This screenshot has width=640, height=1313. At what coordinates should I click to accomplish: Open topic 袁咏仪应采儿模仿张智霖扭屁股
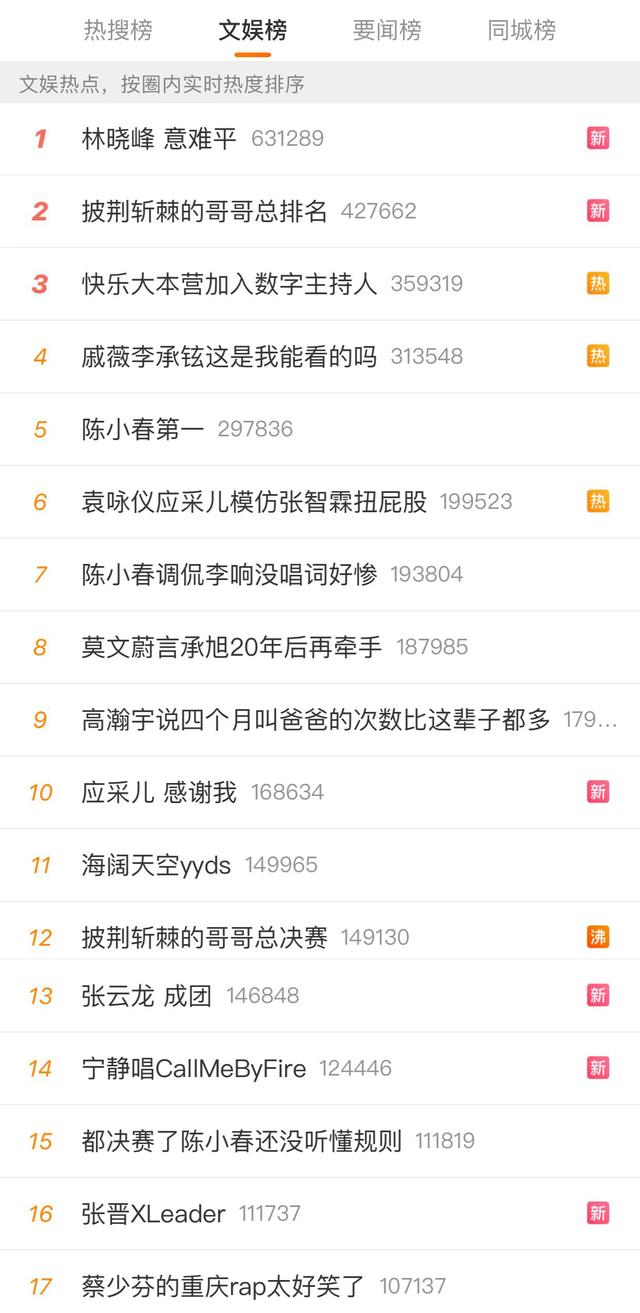pos(254,502)
